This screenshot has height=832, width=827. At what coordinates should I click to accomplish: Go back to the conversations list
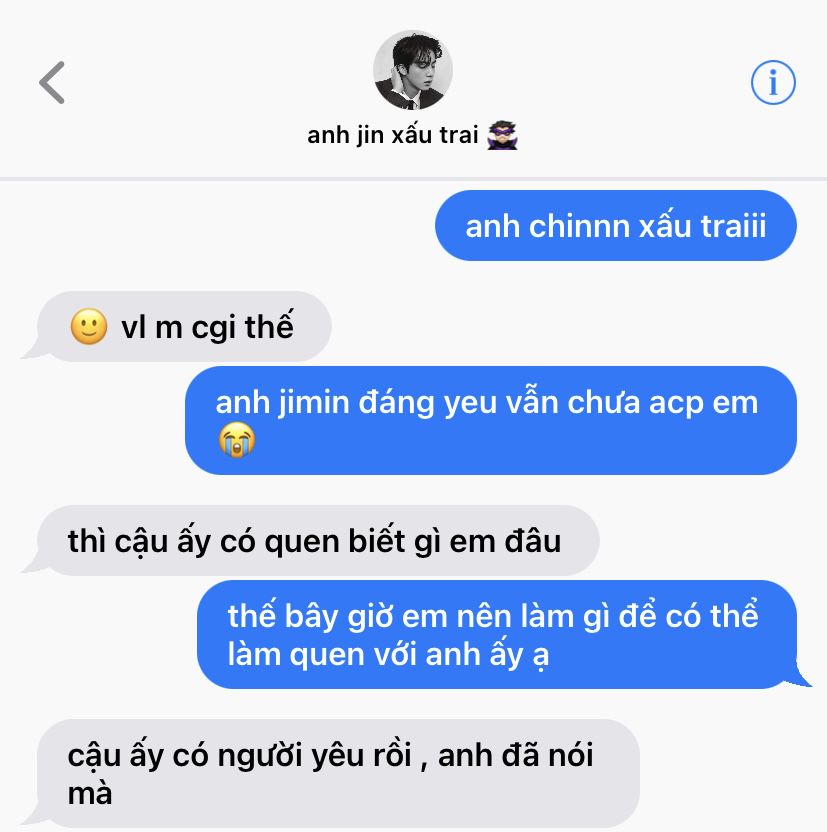click(x=52, y=82)
